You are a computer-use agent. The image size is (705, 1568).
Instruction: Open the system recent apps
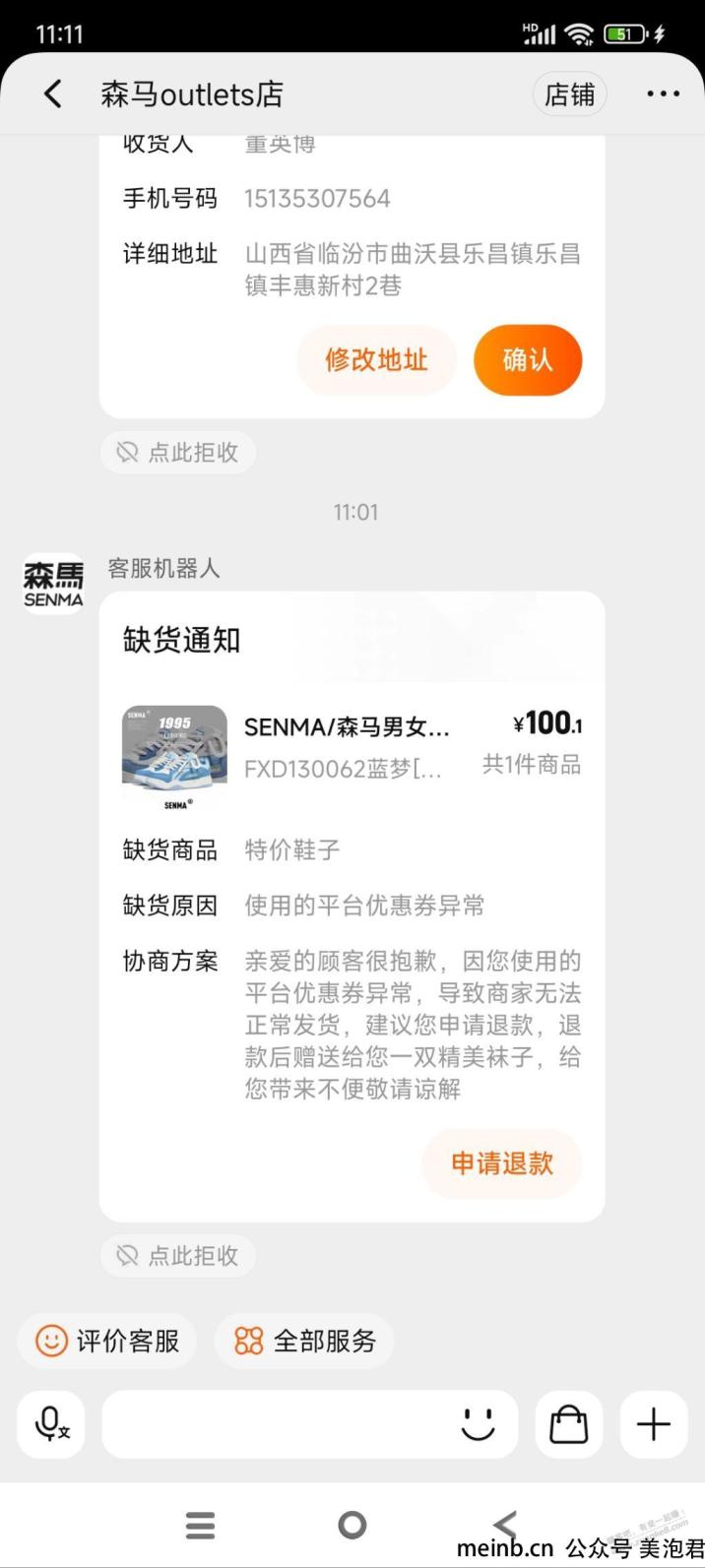pos(200,1525)
